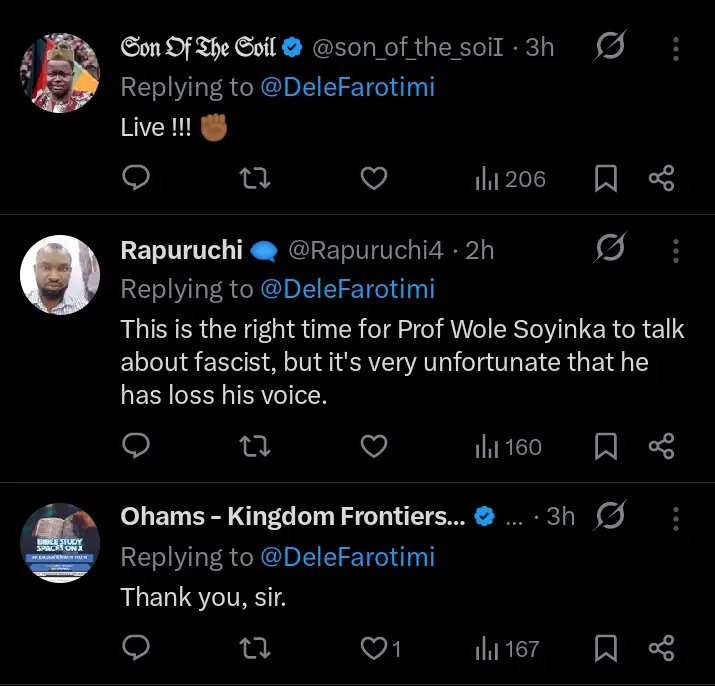Reply to Ohams - Kingdom Frontiers' comment

tap(136, 649)
